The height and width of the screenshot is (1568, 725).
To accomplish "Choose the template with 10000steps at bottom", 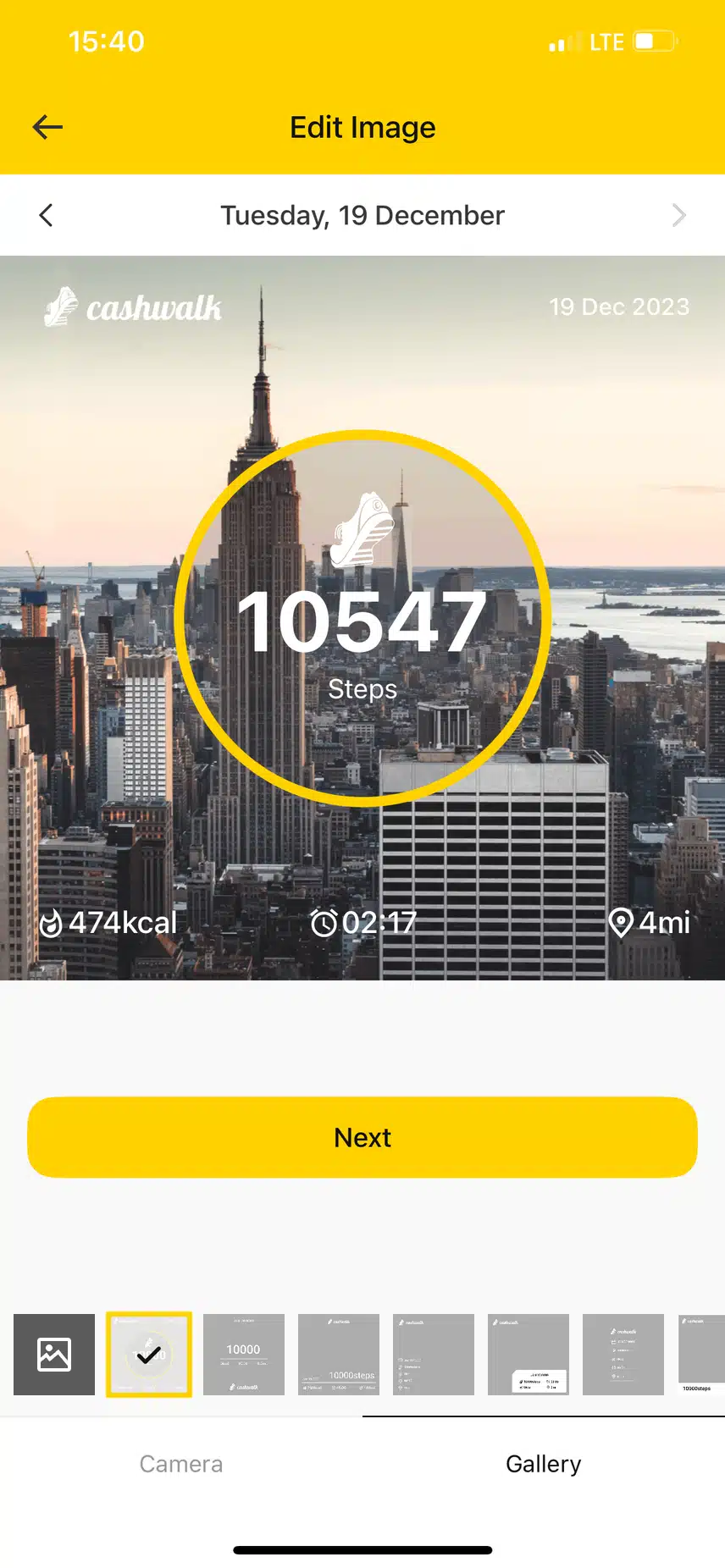I will (x=339, y=1354).
